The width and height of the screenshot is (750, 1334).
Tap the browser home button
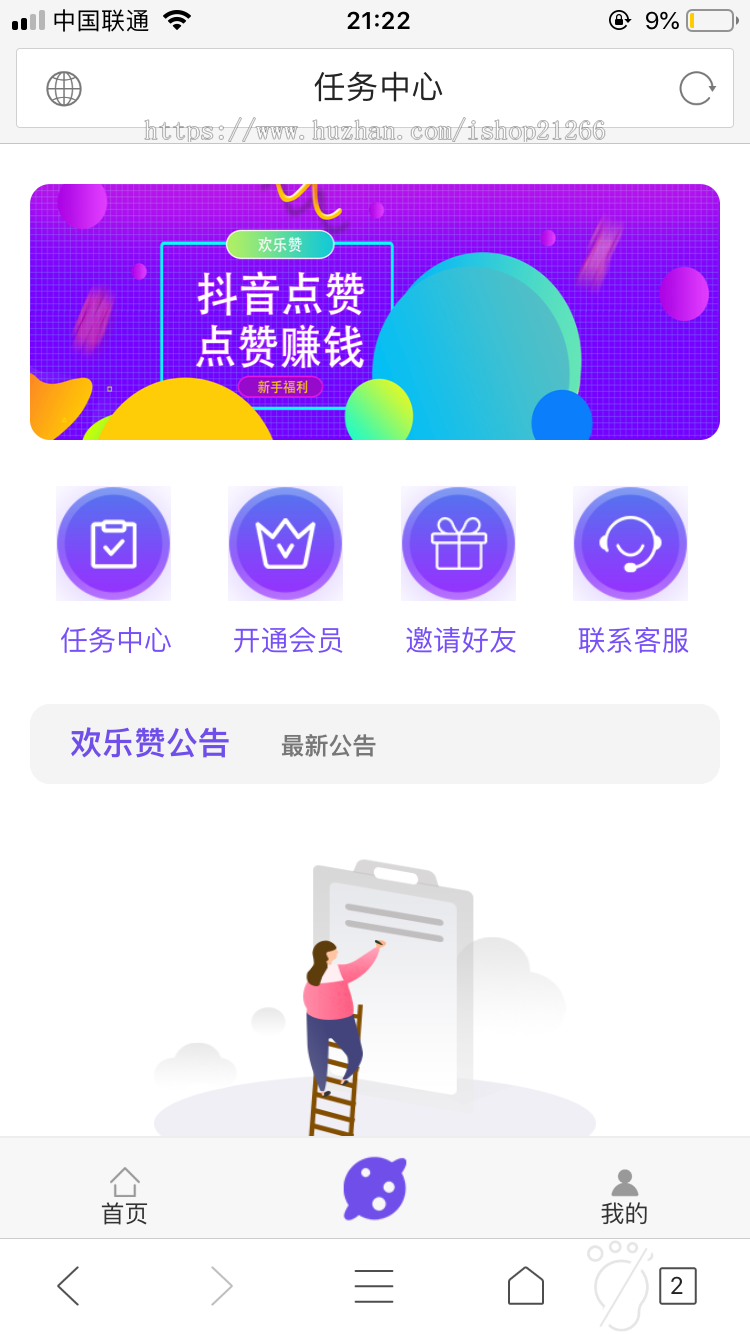coord(525,1286)
